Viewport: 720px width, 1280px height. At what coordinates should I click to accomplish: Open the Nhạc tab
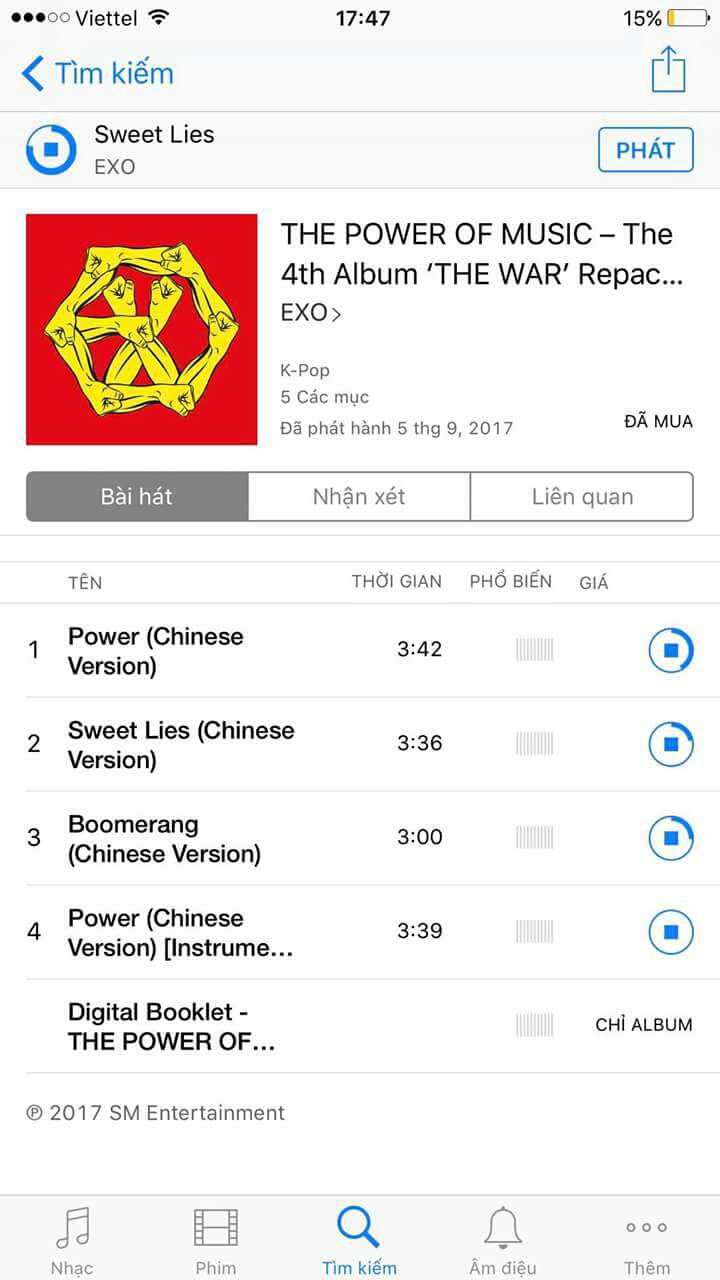coord(72,1240)
